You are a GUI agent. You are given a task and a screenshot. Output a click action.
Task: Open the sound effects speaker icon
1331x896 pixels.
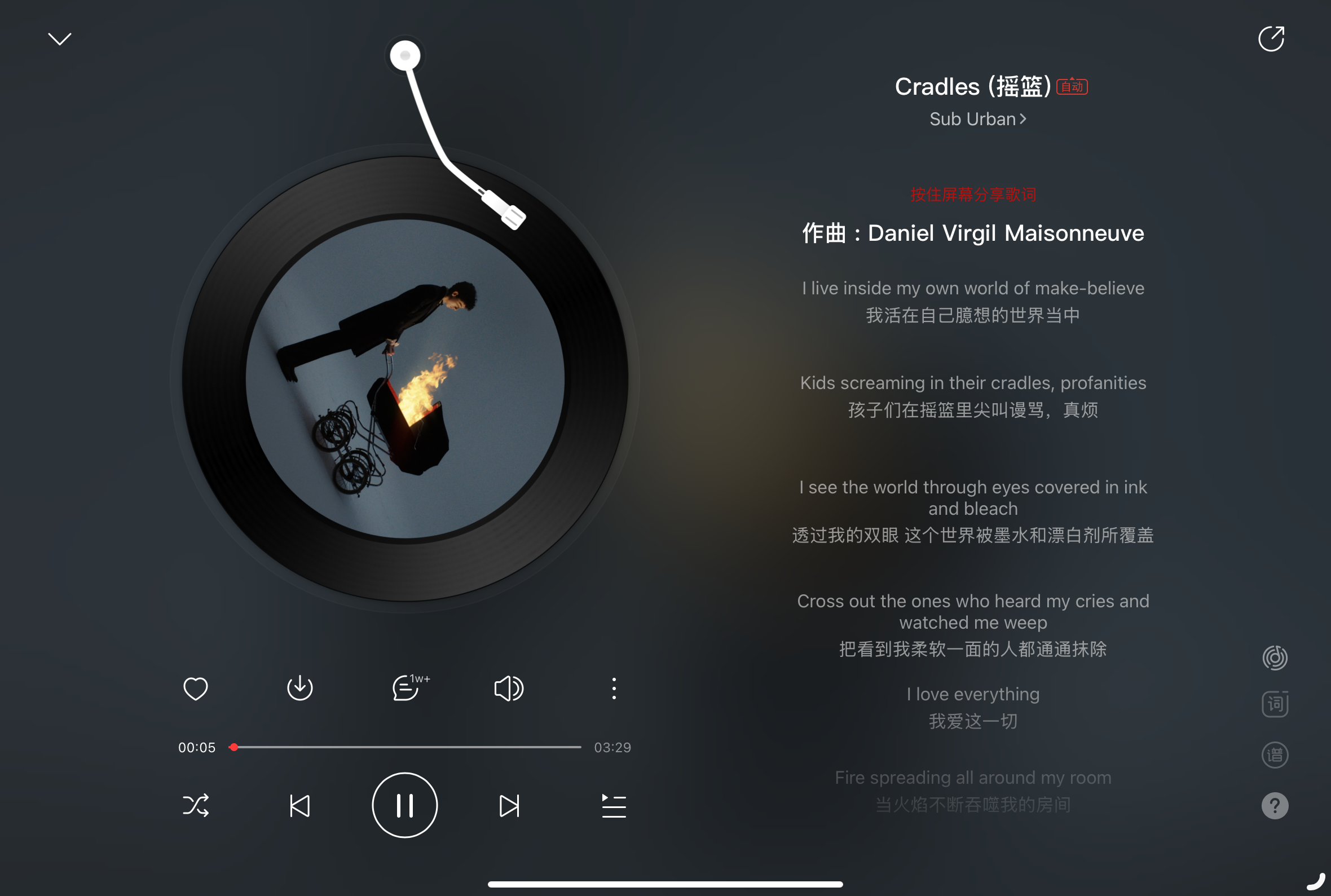[509, 688]
